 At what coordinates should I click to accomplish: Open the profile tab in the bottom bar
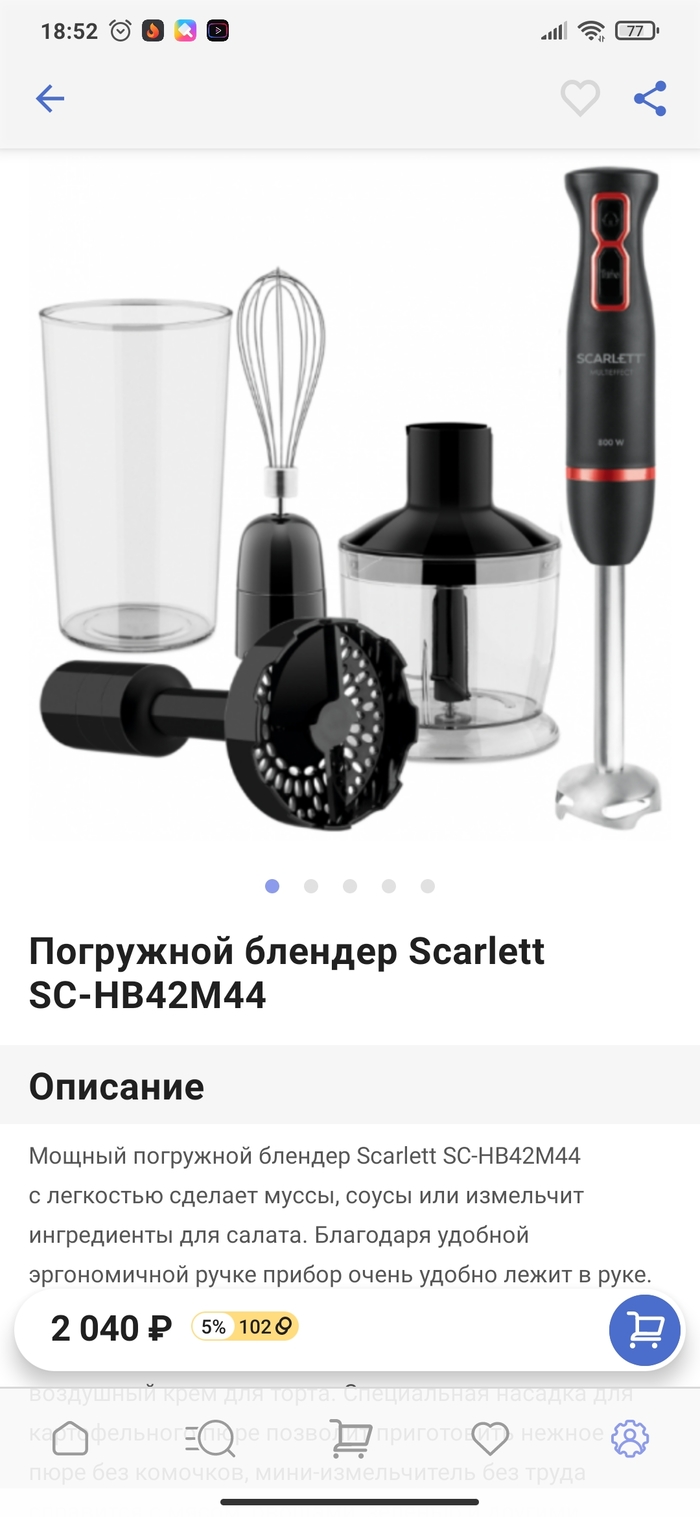(x=630, y=1438)
